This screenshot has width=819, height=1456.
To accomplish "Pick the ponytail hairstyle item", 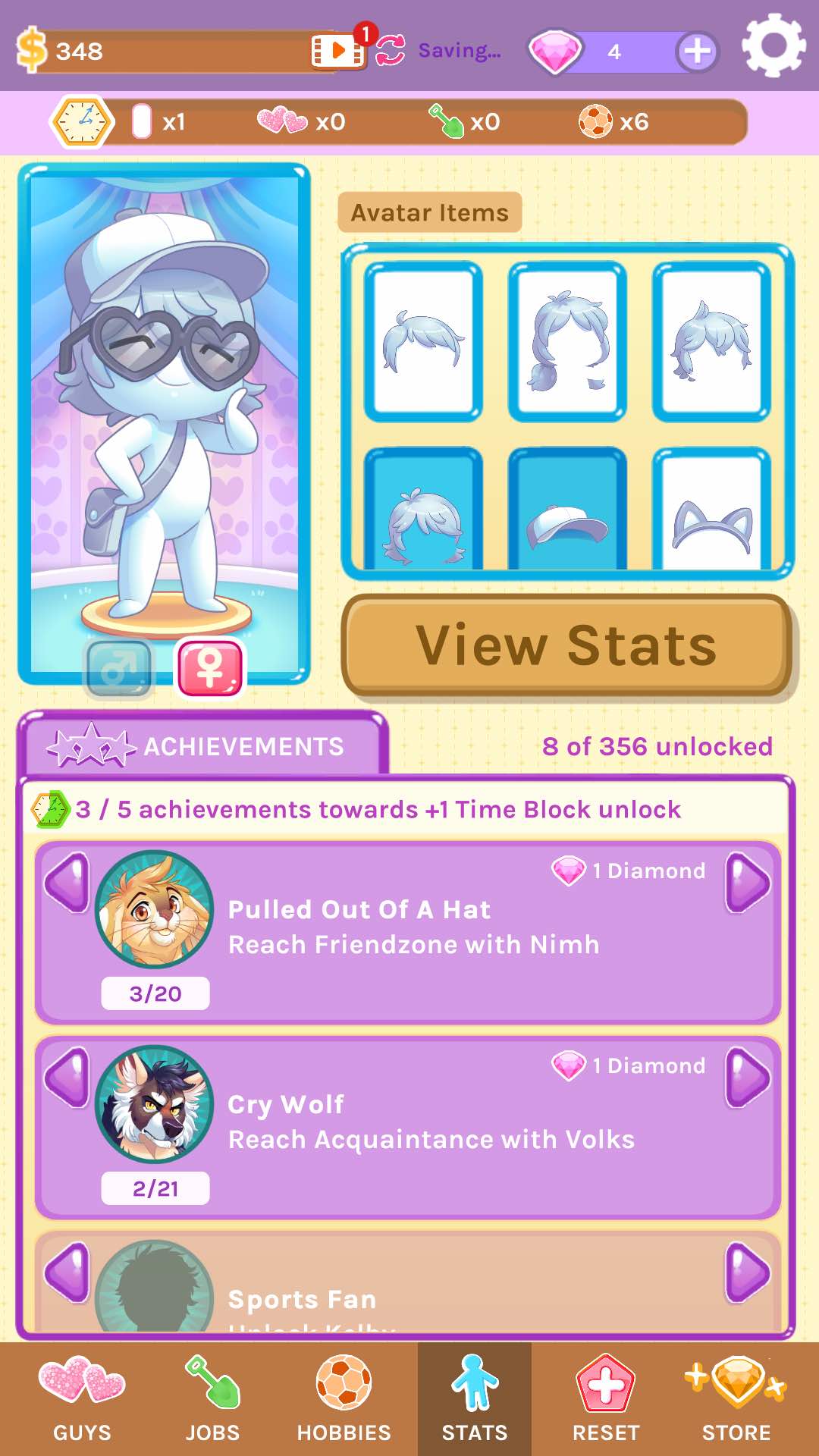I will coord(567,342).
